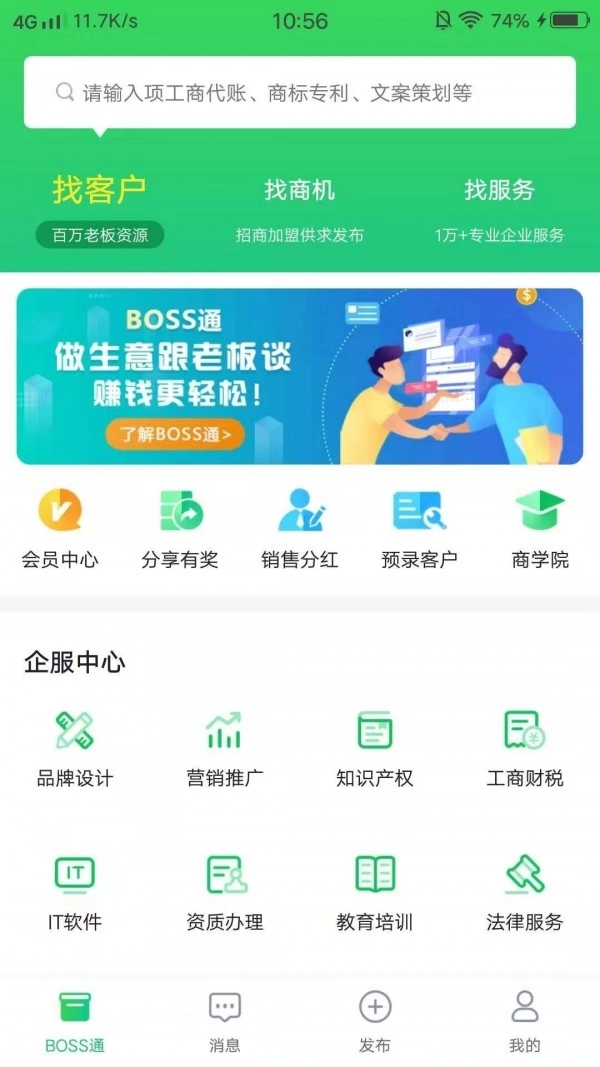Select the 找客户 tab
Screen dimensions: 600x1067
pyautogui.click(x=99, y=189)
